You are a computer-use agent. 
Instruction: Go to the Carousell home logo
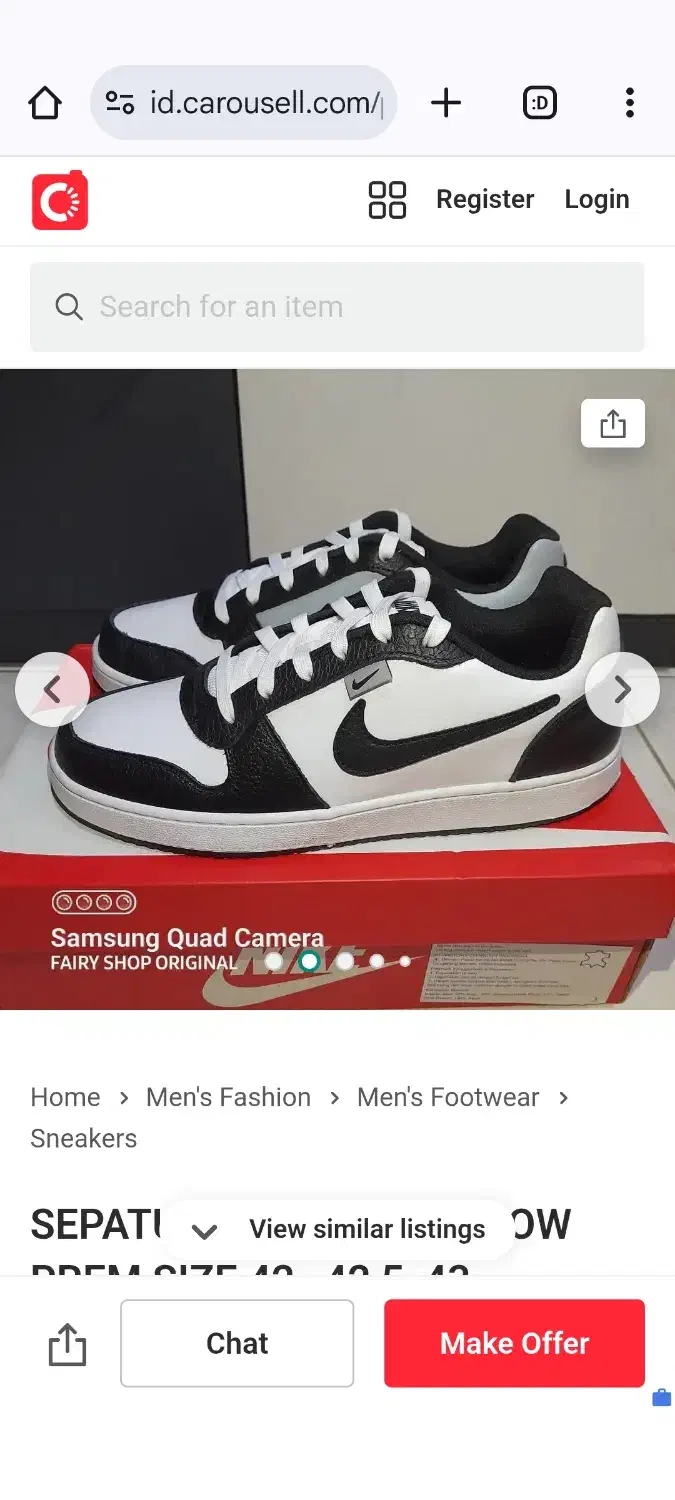tap(60, 200)
